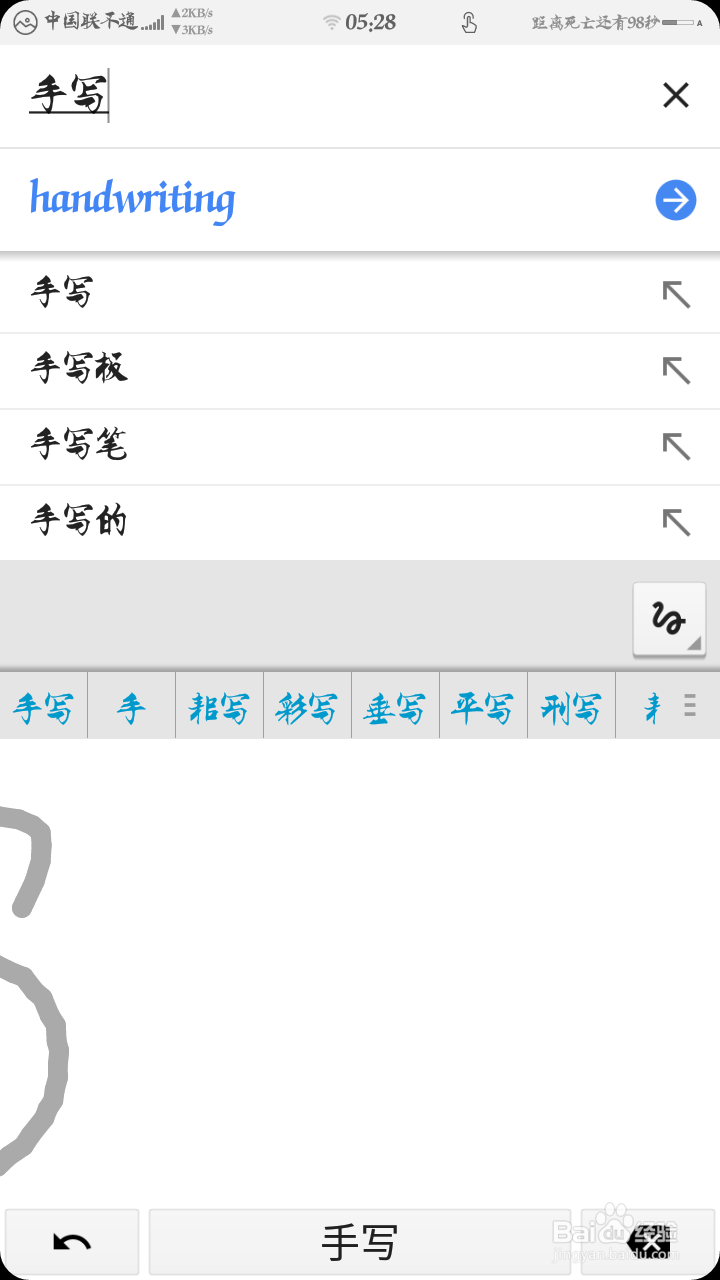Select the 帮写 candidate word

point(218,705)
